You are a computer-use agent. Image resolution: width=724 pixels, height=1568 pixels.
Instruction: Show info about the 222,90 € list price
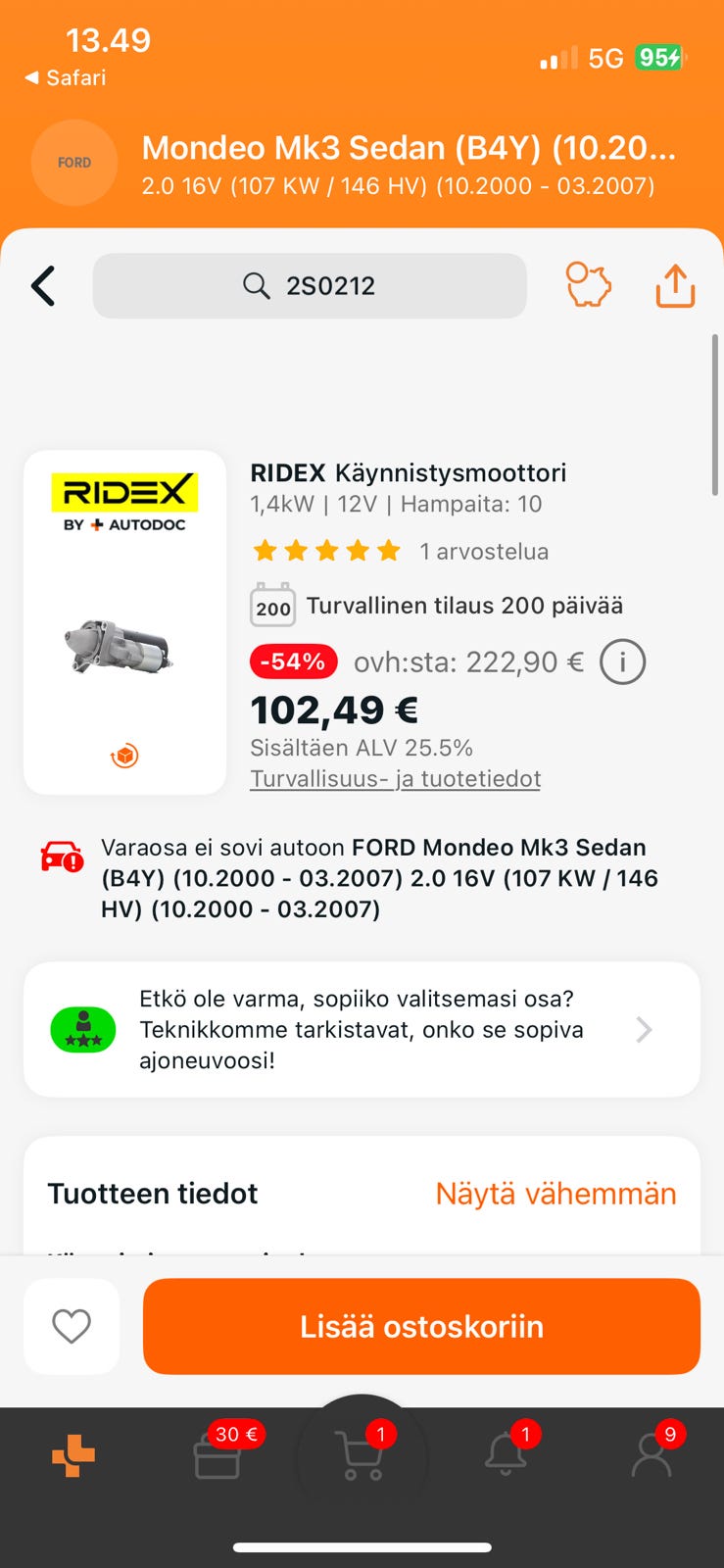pyautogui.click(x=622, y=662)
